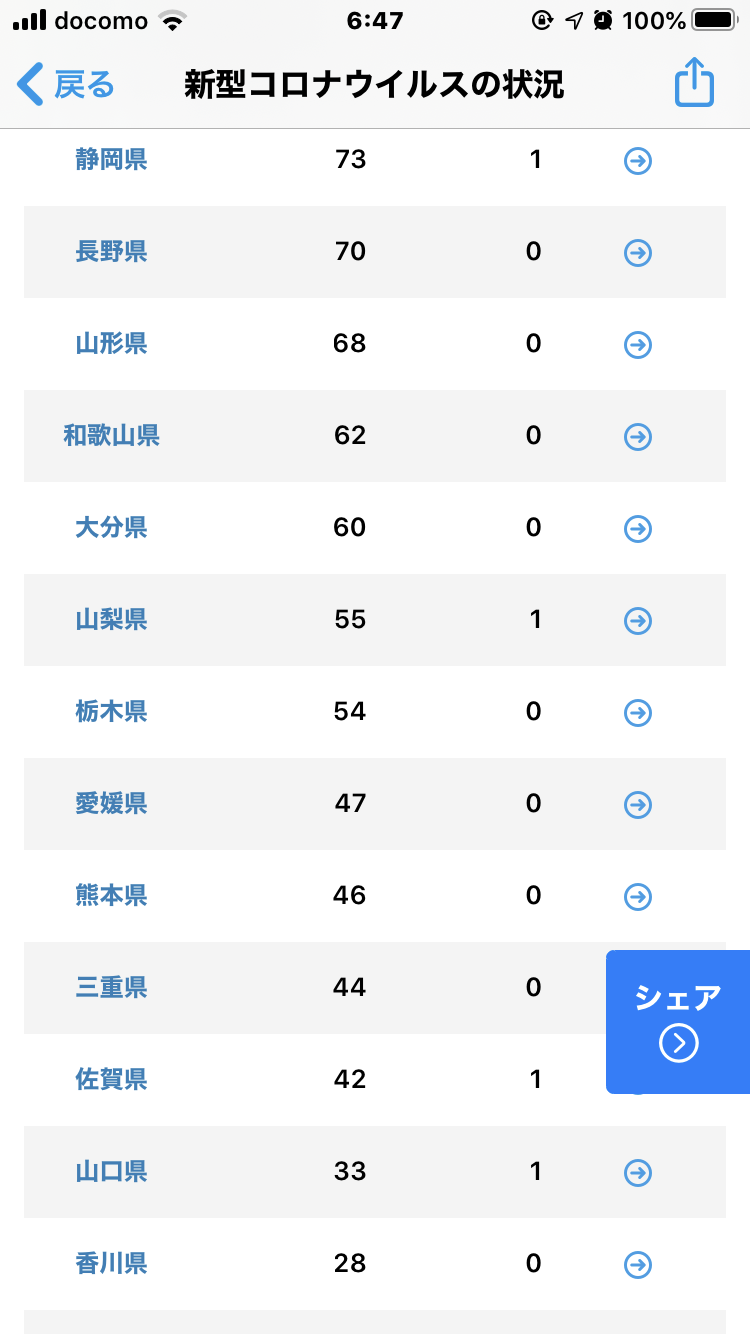Open details arrow for 山形県
750x1334 pixels.
[x=638, y=345]
